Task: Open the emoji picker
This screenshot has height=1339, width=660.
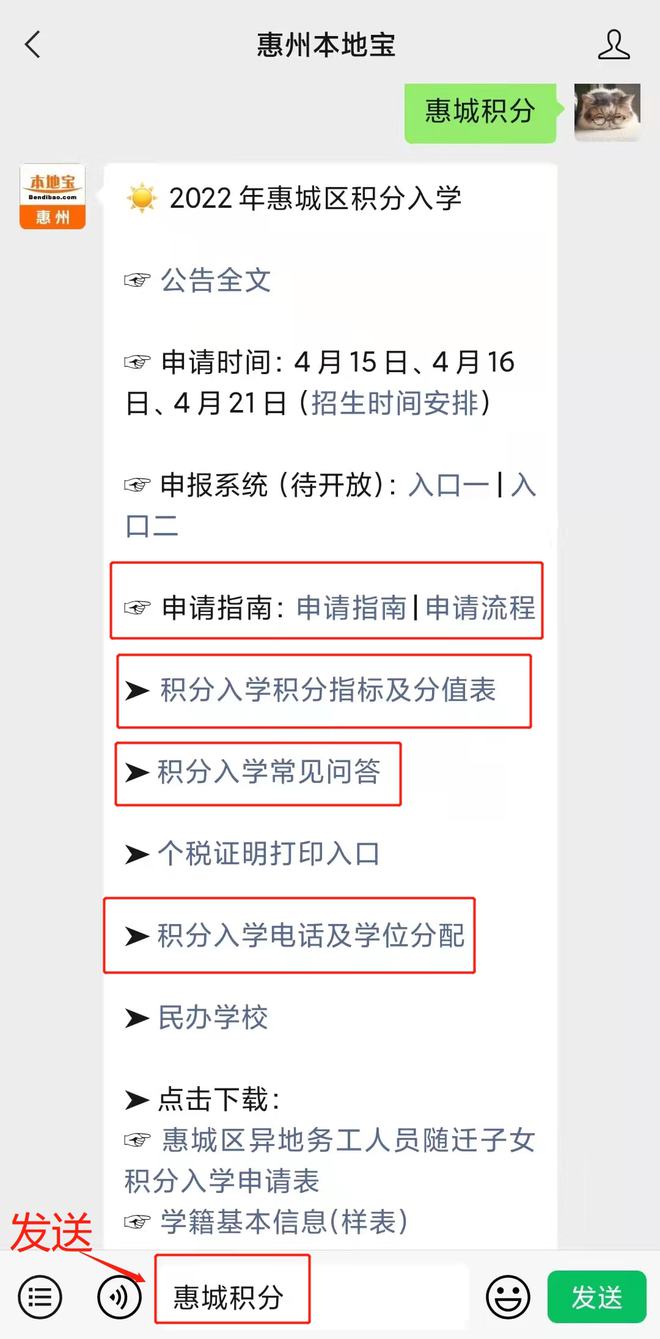Action: point(508,1297)
